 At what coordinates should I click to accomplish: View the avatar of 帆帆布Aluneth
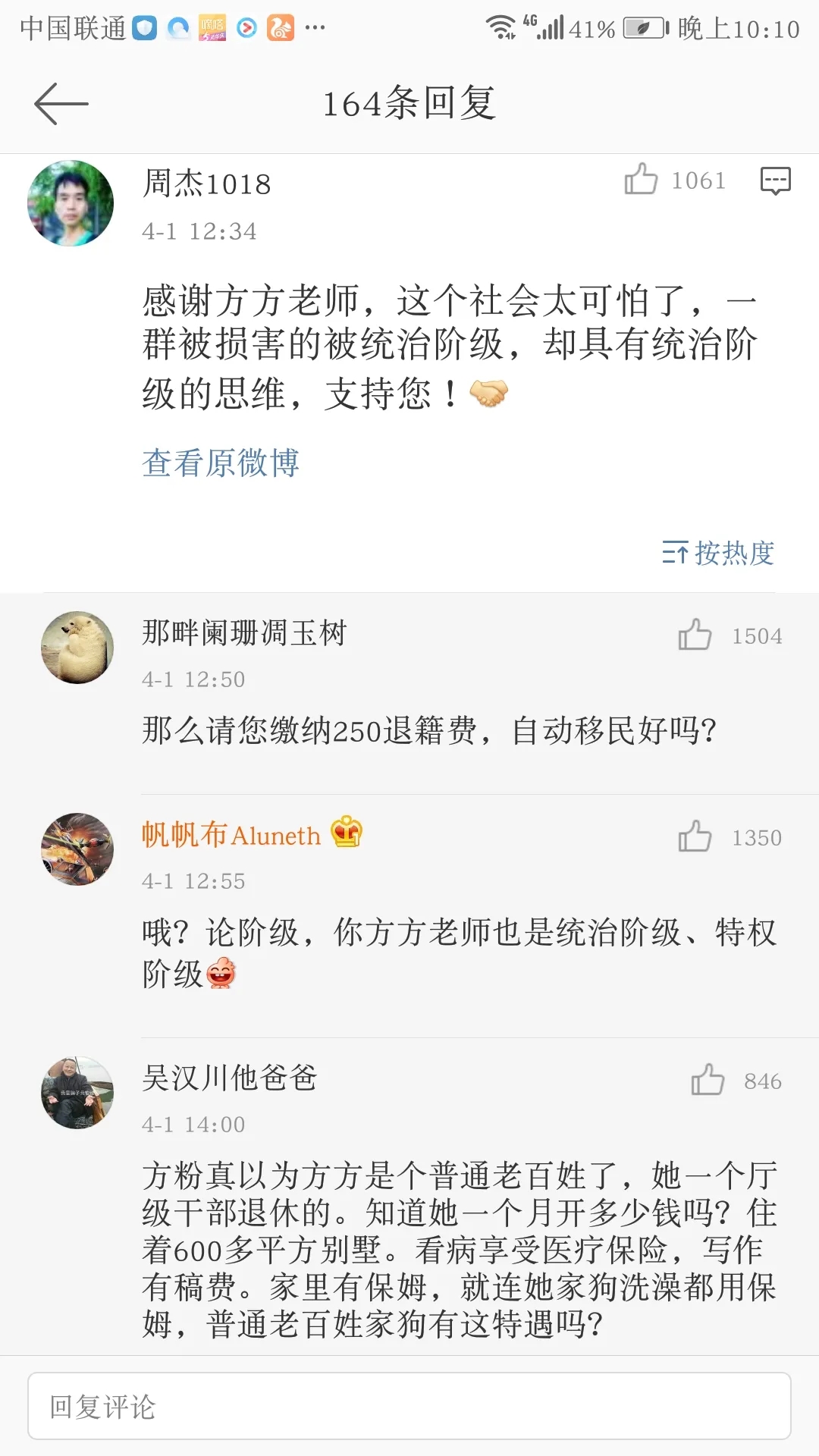tap(77, 849)
